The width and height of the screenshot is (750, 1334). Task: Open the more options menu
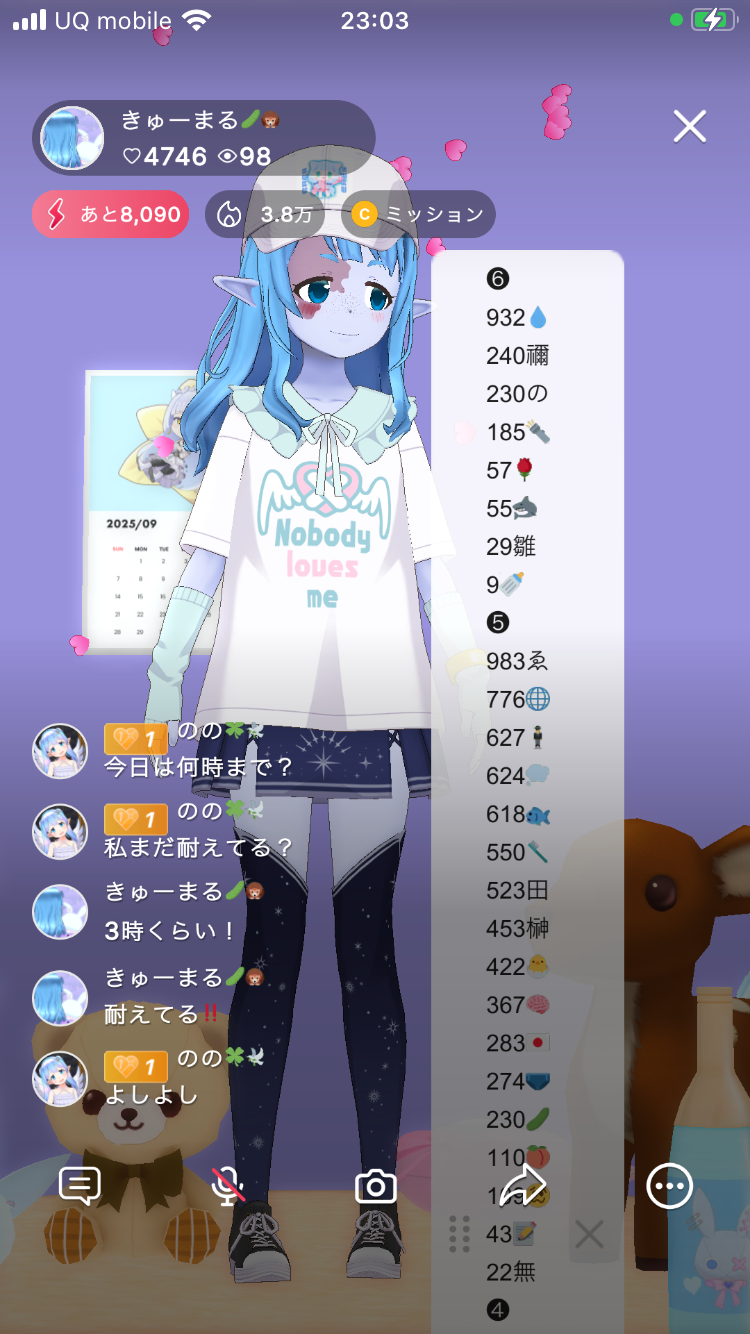669,1187
